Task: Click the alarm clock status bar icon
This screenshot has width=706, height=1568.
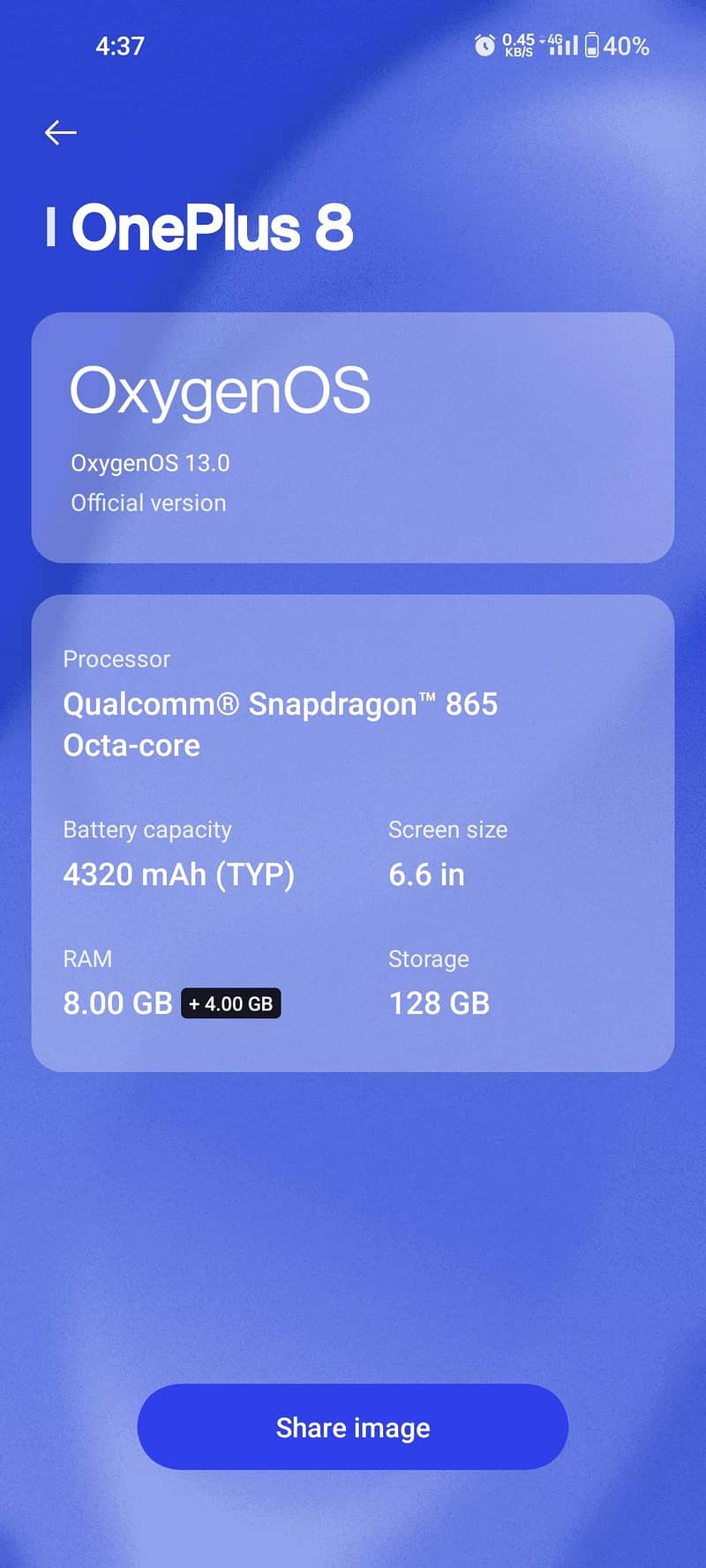Action: pos(484,46)
